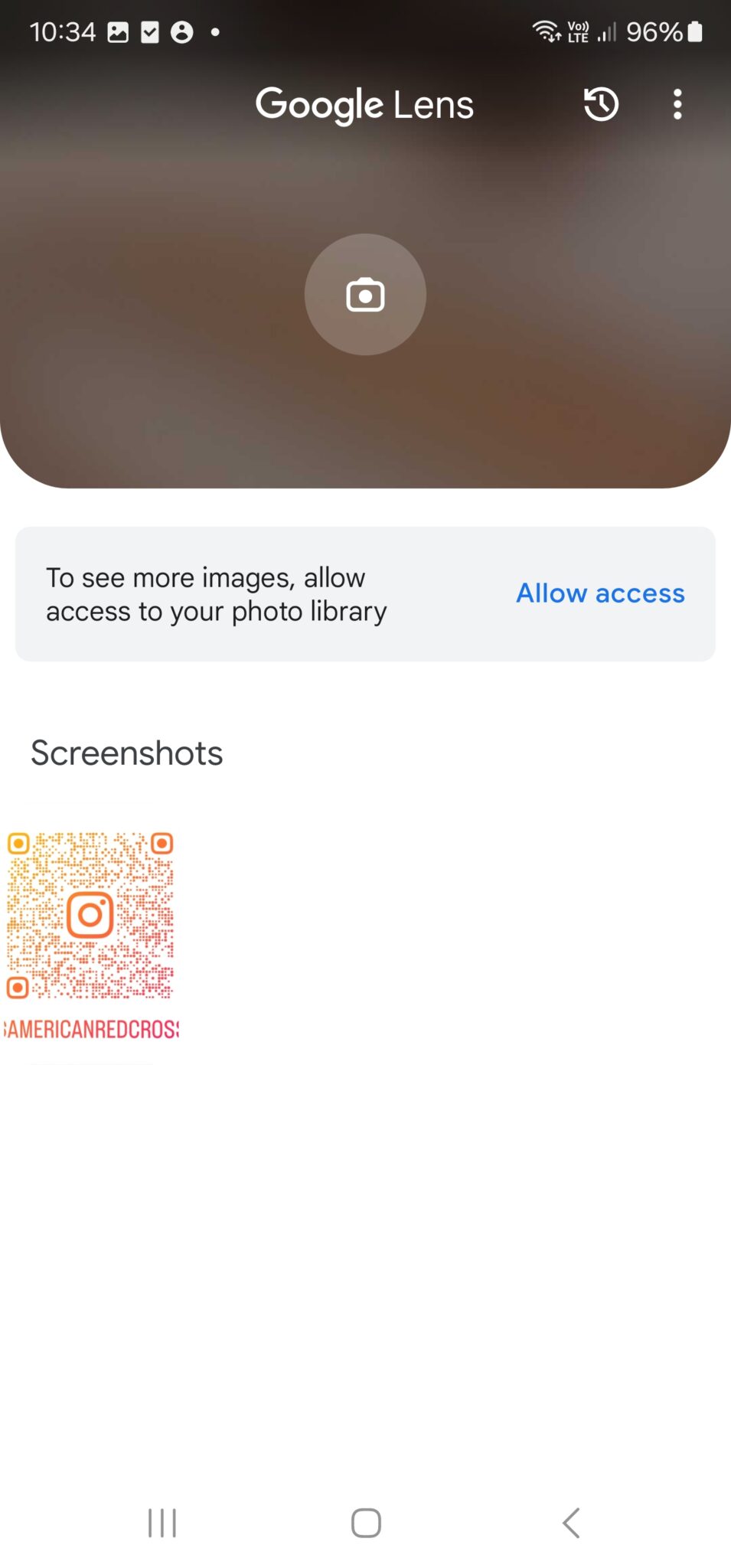Tap the photo library permission banner
Screen dimensions: 731x1568
(x=230, y=593)
